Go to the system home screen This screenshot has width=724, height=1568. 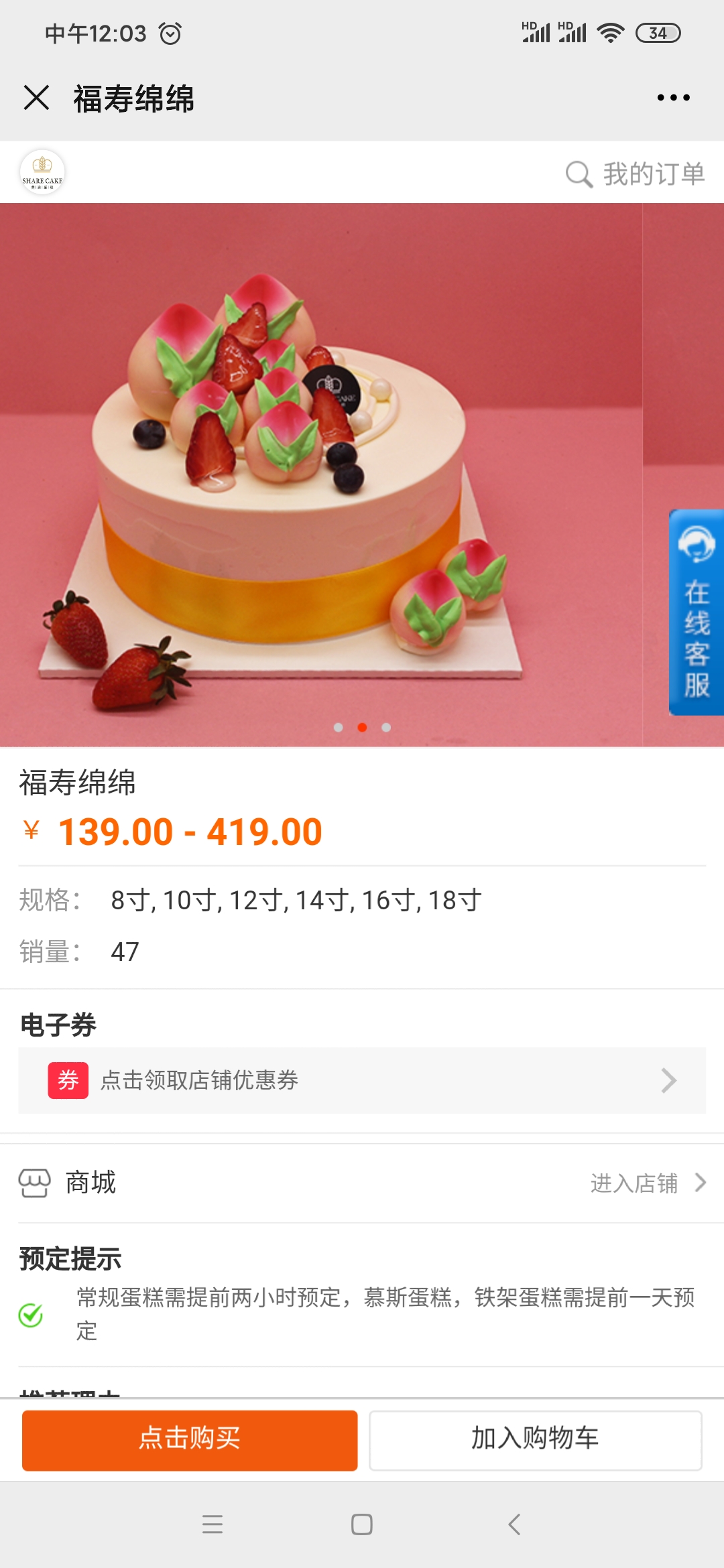pyautogui.click(x=362, y=1524)
